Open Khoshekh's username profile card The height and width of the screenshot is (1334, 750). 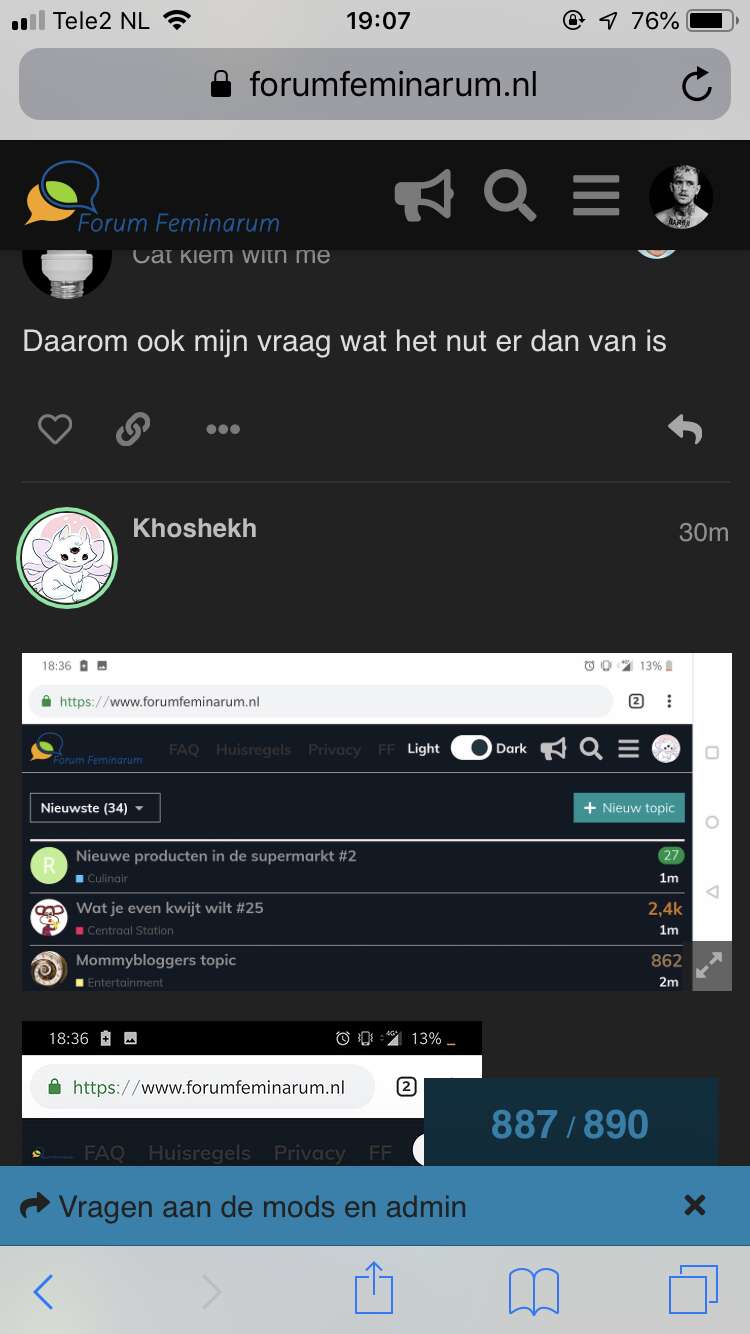(195, 528)
